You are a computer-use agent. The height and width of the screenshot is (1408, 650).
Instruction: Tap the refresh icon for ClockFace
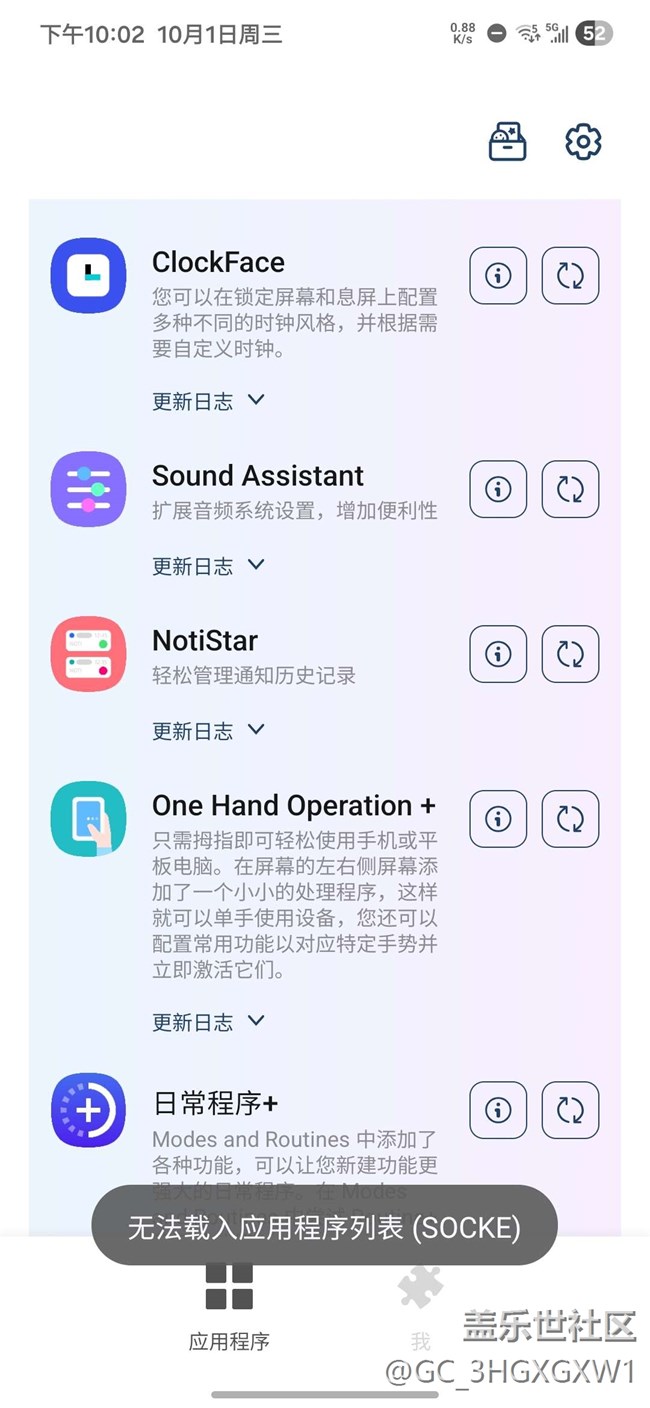point(570,275)
